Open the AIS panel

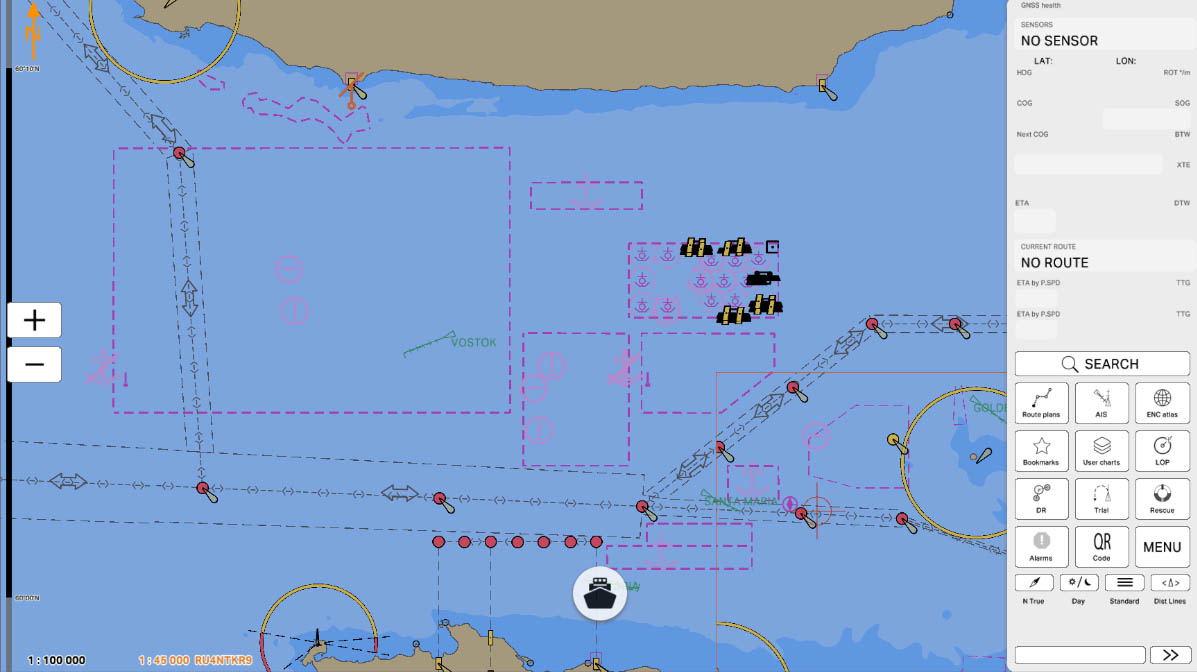click(x=1101, y=402)
